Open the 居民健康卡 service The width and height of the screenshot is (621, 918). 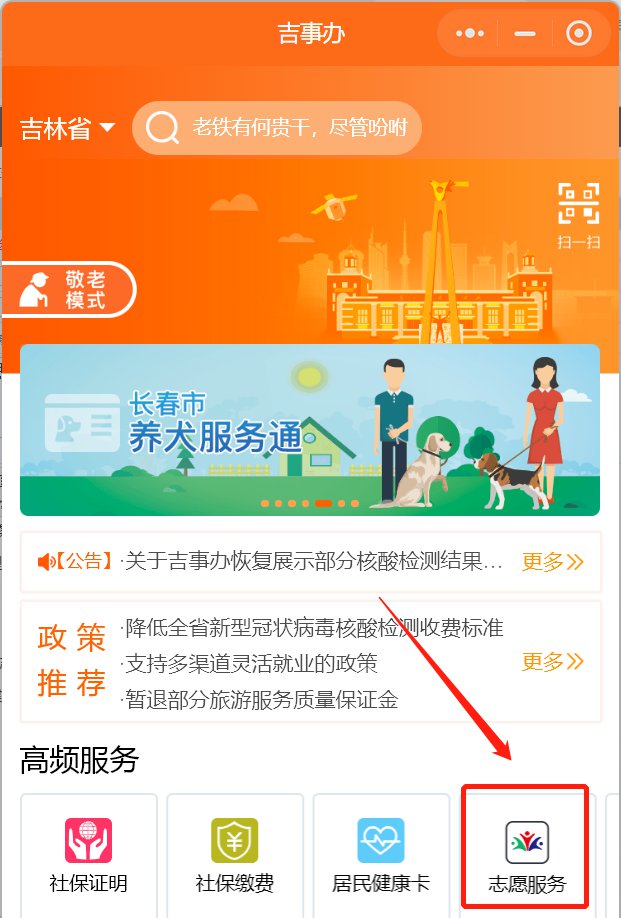point(381,855)
